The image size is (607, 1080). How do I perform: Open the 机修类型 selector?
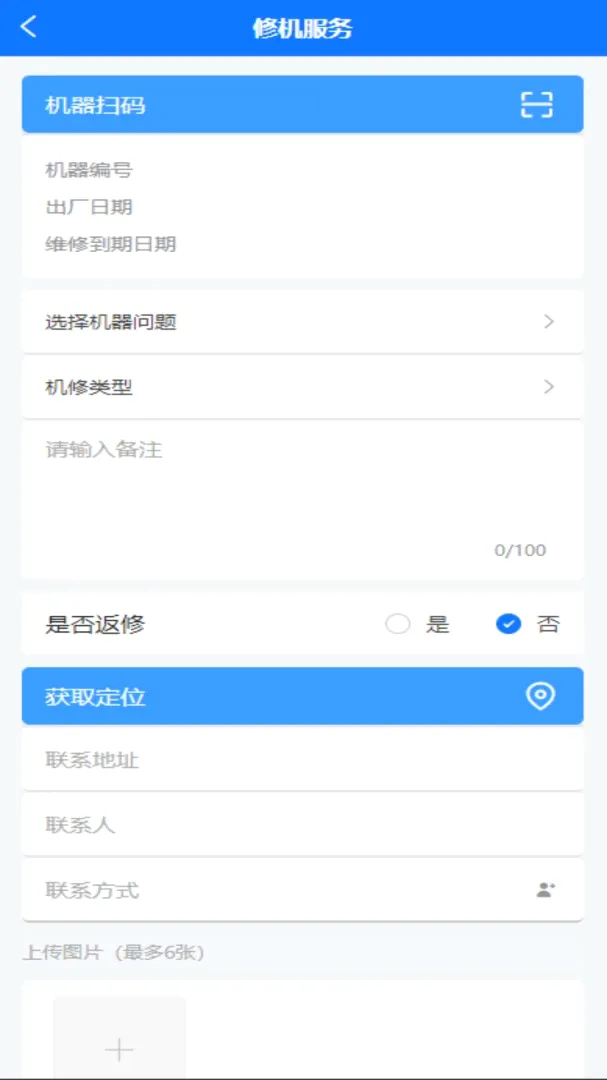(302, 387)
